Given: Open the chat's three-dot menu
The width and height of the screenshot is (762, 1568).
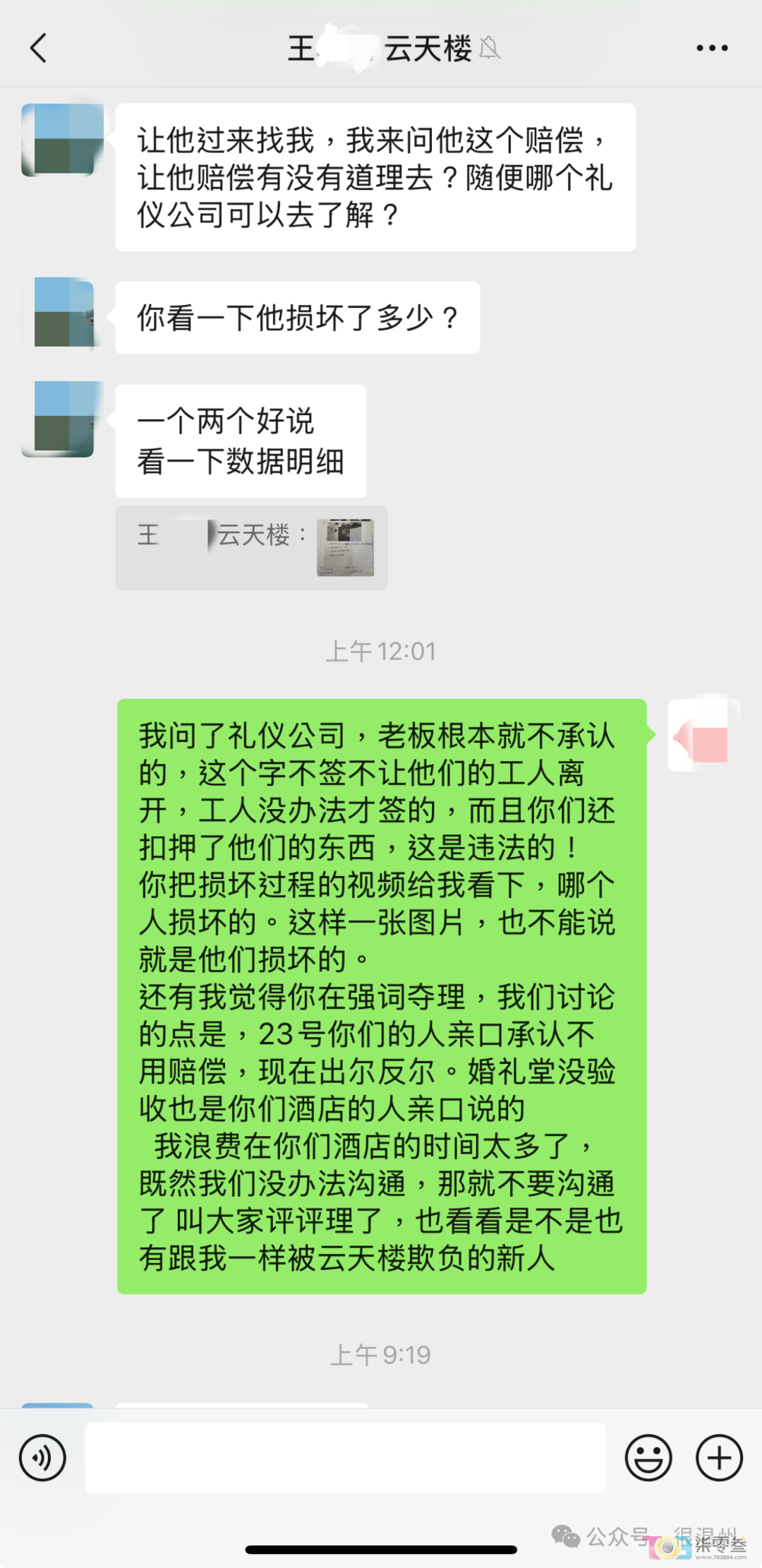Looking at the screenshot, I should tap(711, 48).
